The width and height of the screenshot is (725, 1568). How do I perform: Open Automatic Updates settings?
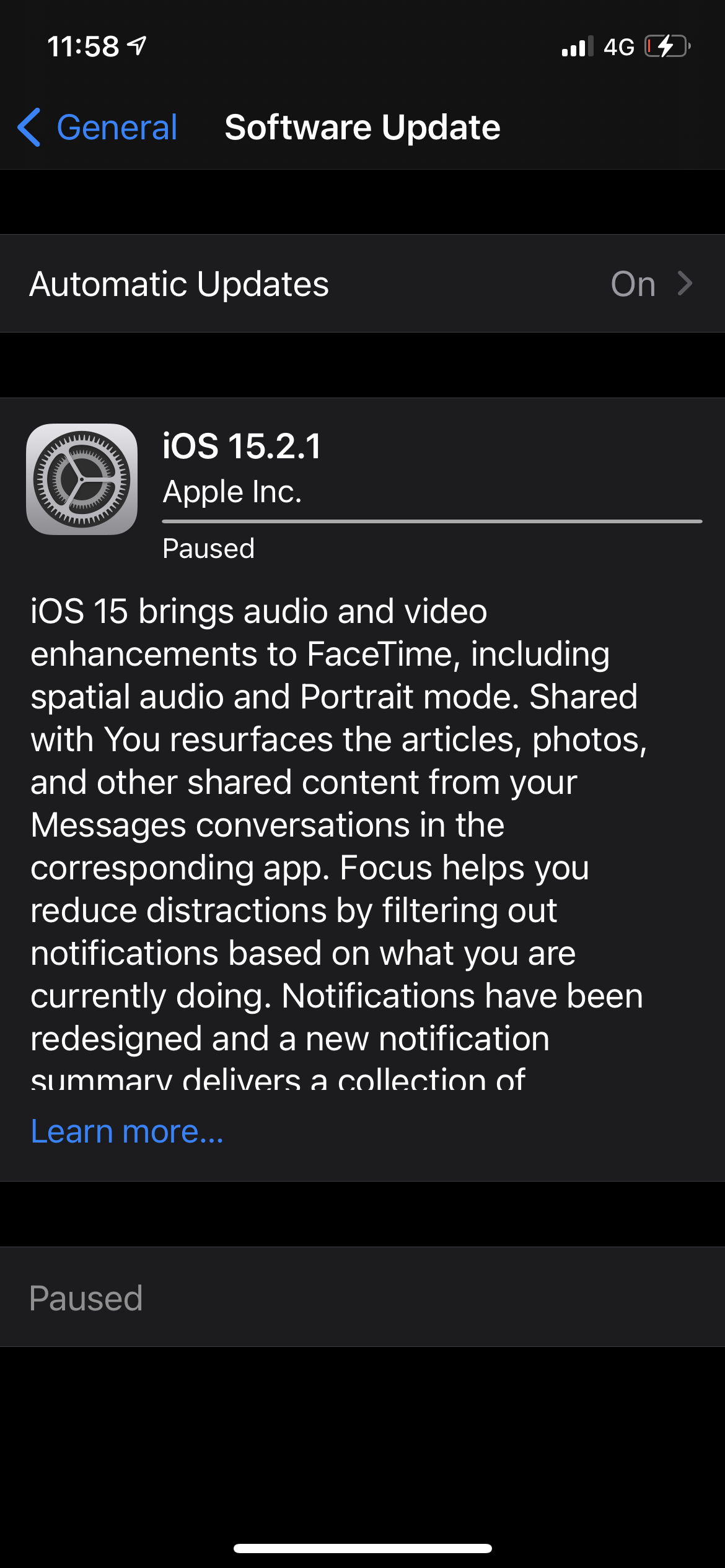362,284
